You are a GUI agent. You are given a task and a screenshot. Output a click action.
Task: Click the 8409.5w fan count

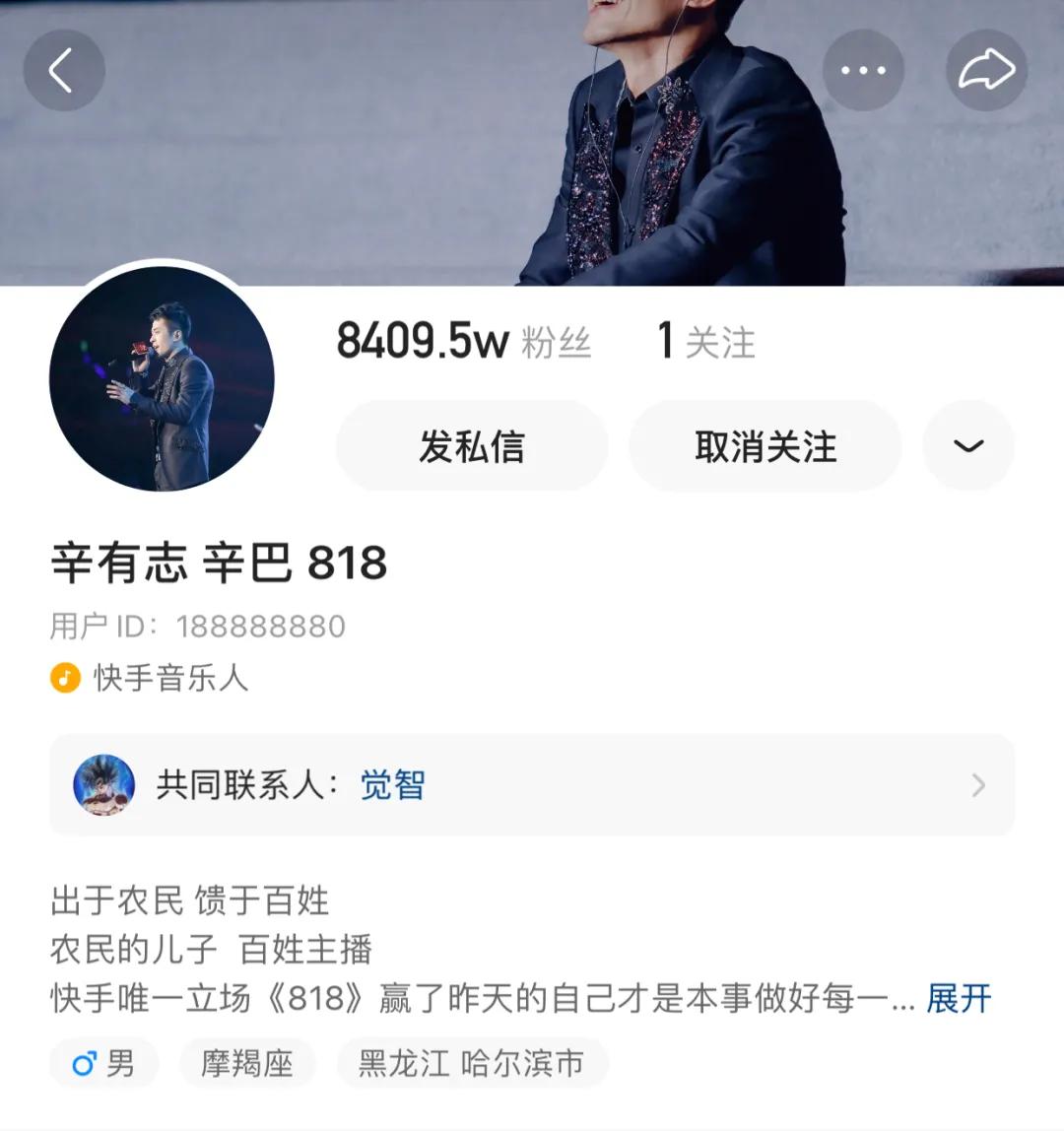[422, 344]
